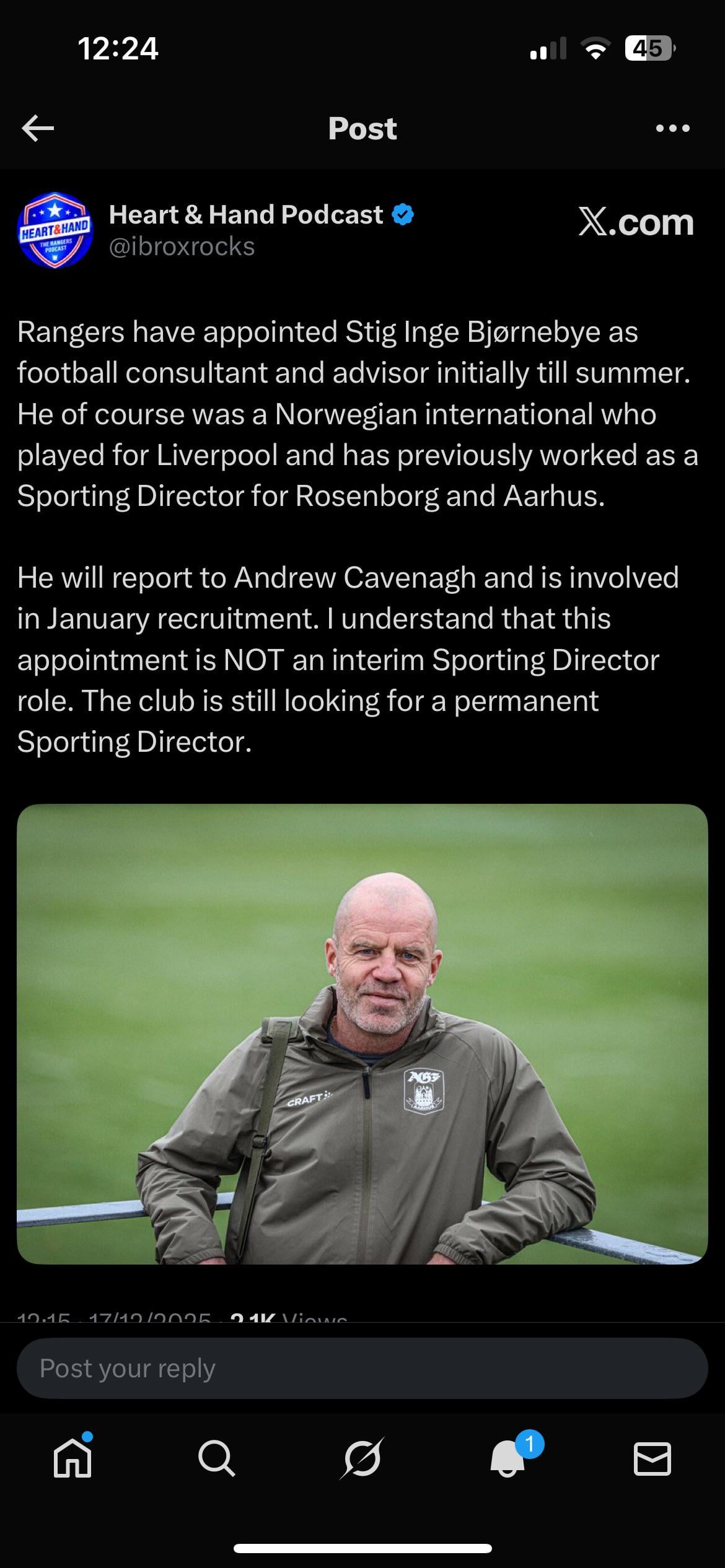
Task: Open the Messages envelope tab
Action: tap(652, 1459)
